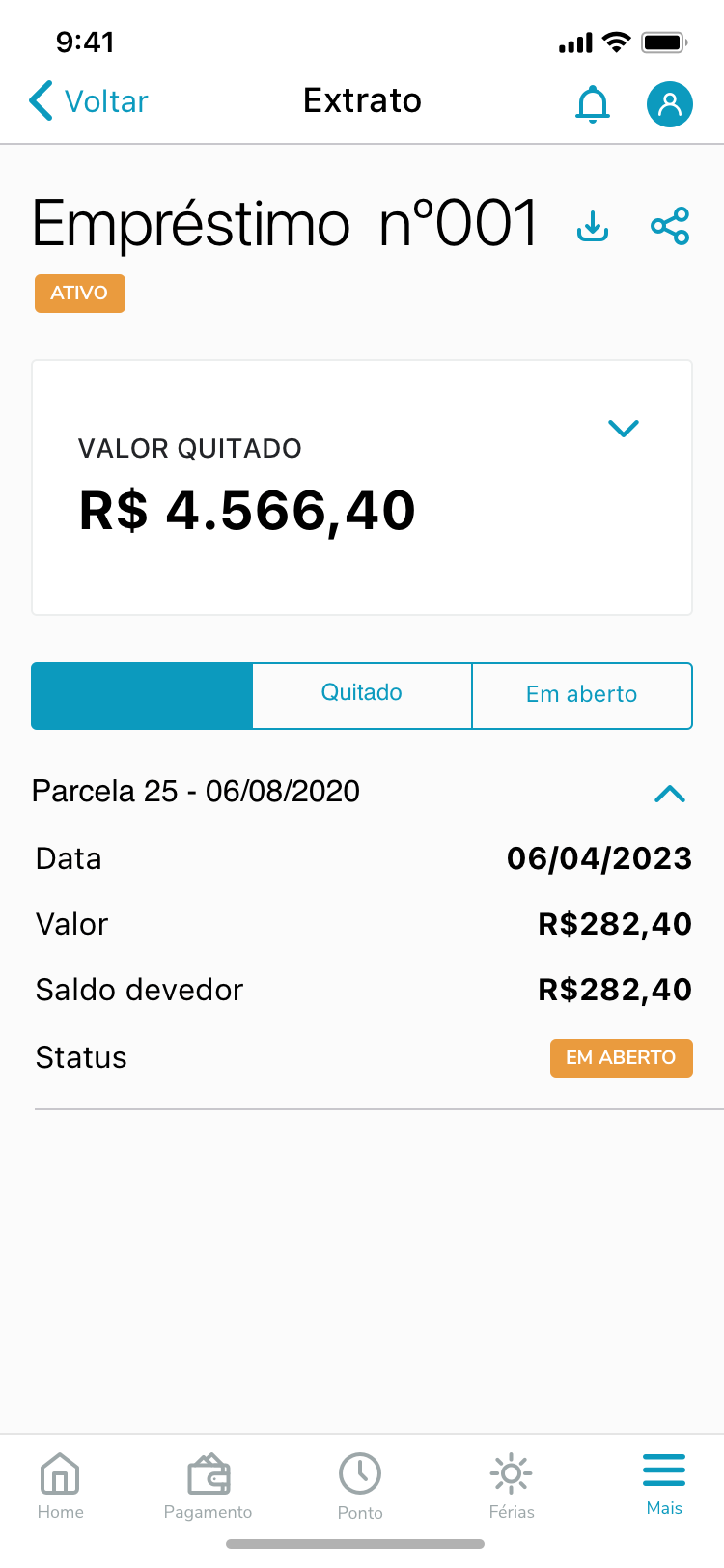Open the Mais menu tab

click(664, 1484)
